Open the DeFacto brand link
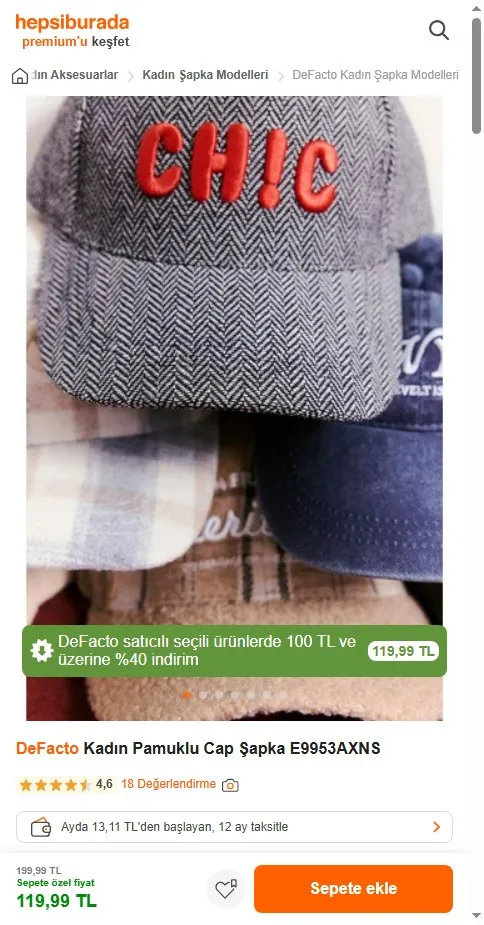The height and width of the screenshot is (925, 484). point(47,749)
